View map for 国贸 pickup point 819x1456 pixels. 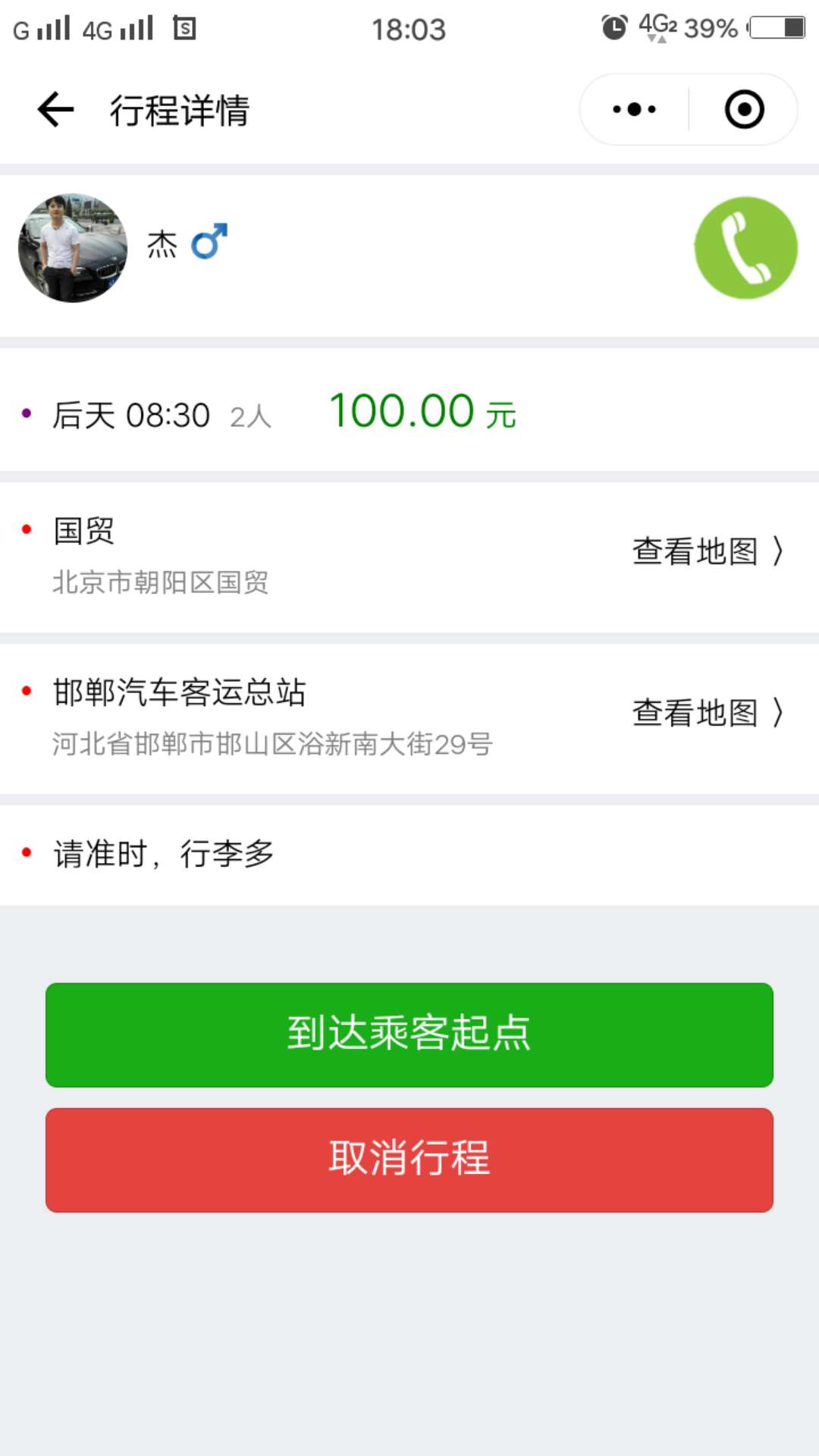tap(708, 551)
